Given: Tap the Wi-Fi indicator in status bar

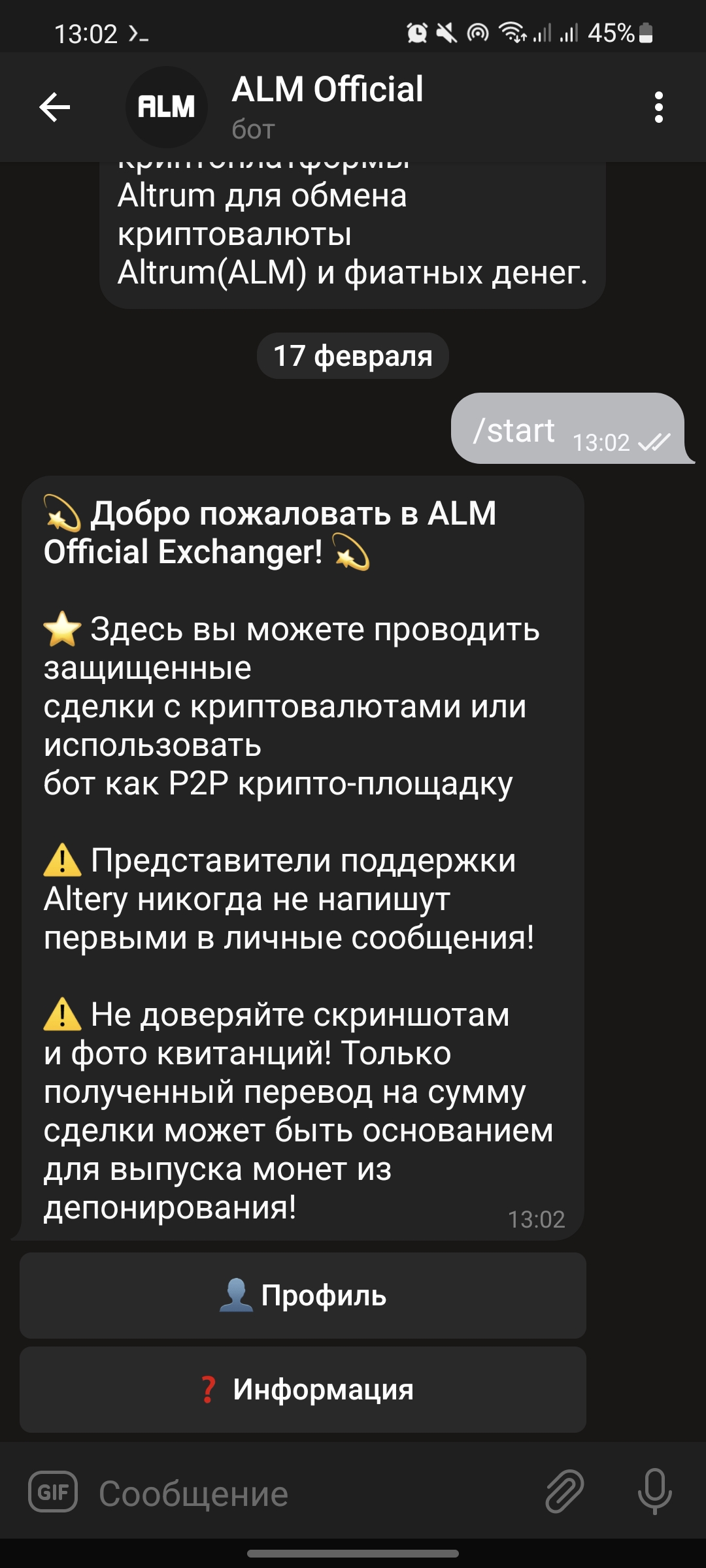Looking at the screenshot, I should (x=512, y=31).
